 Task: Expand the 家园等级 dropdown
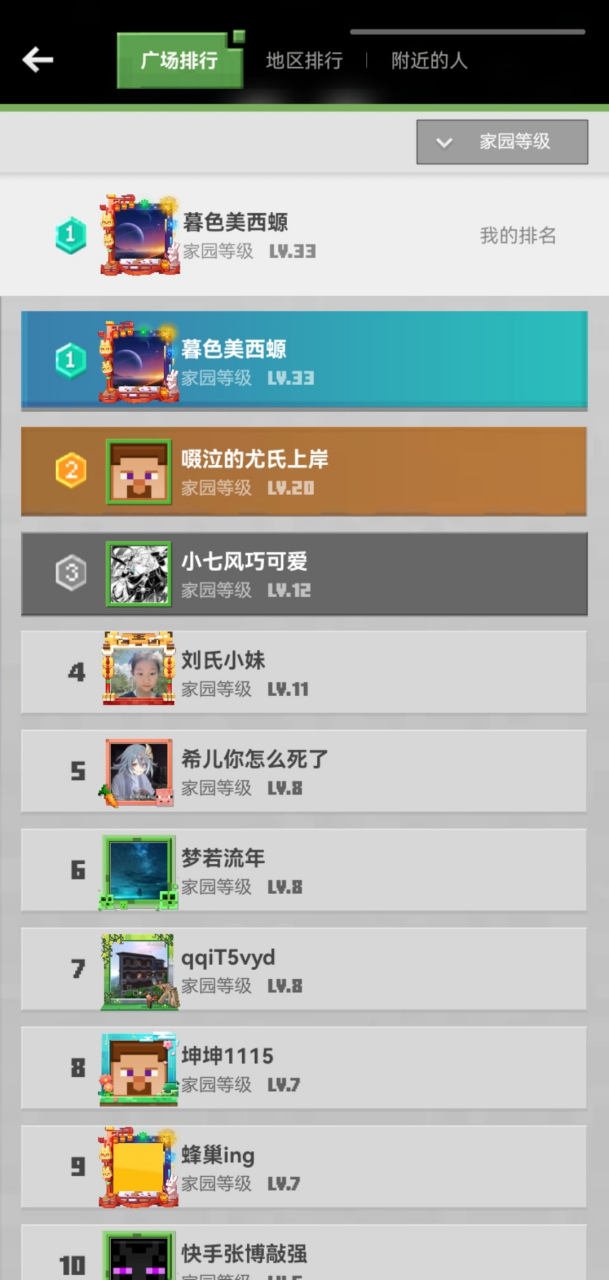[x=502, y=142]
